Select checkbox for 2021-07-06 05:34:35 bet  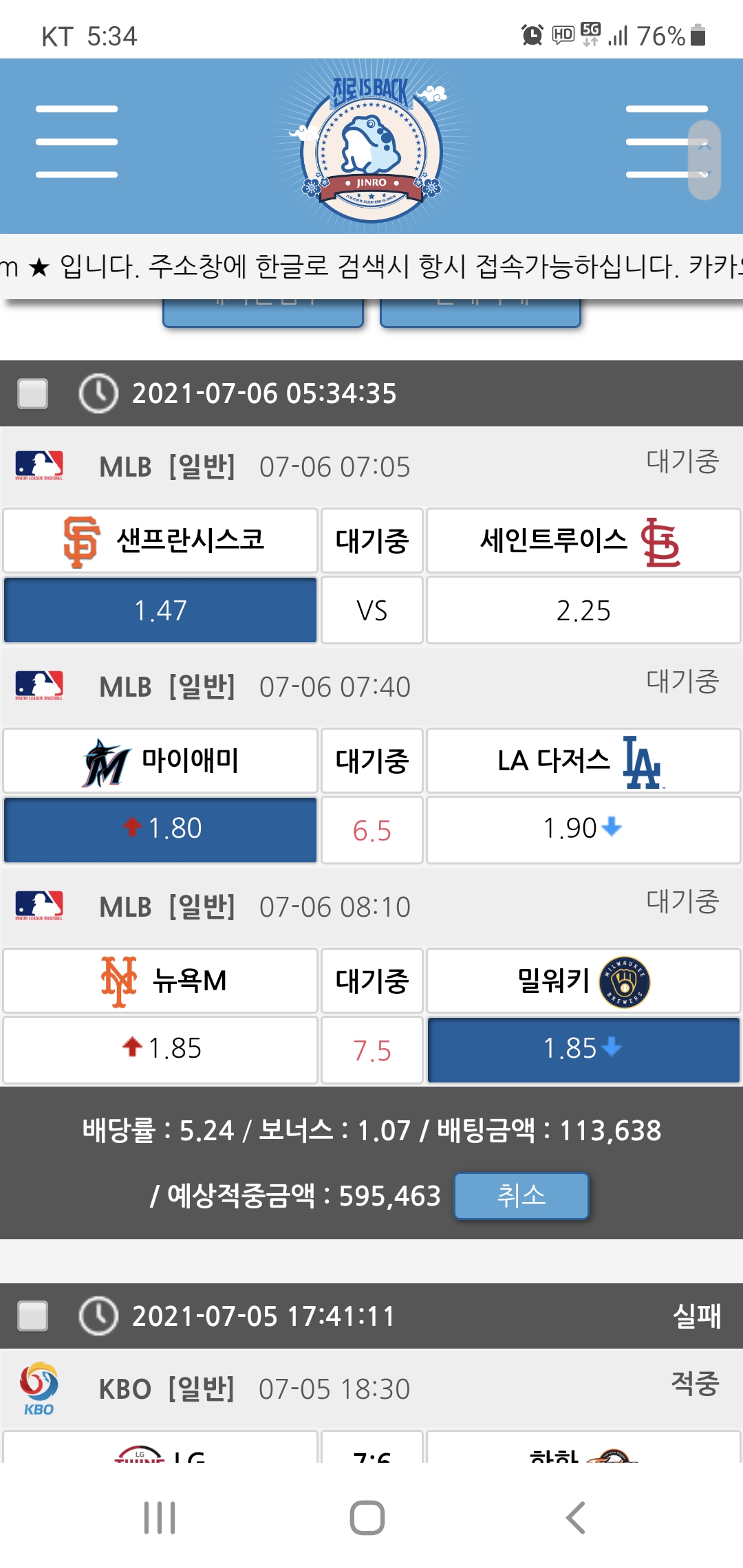point(33,393)
